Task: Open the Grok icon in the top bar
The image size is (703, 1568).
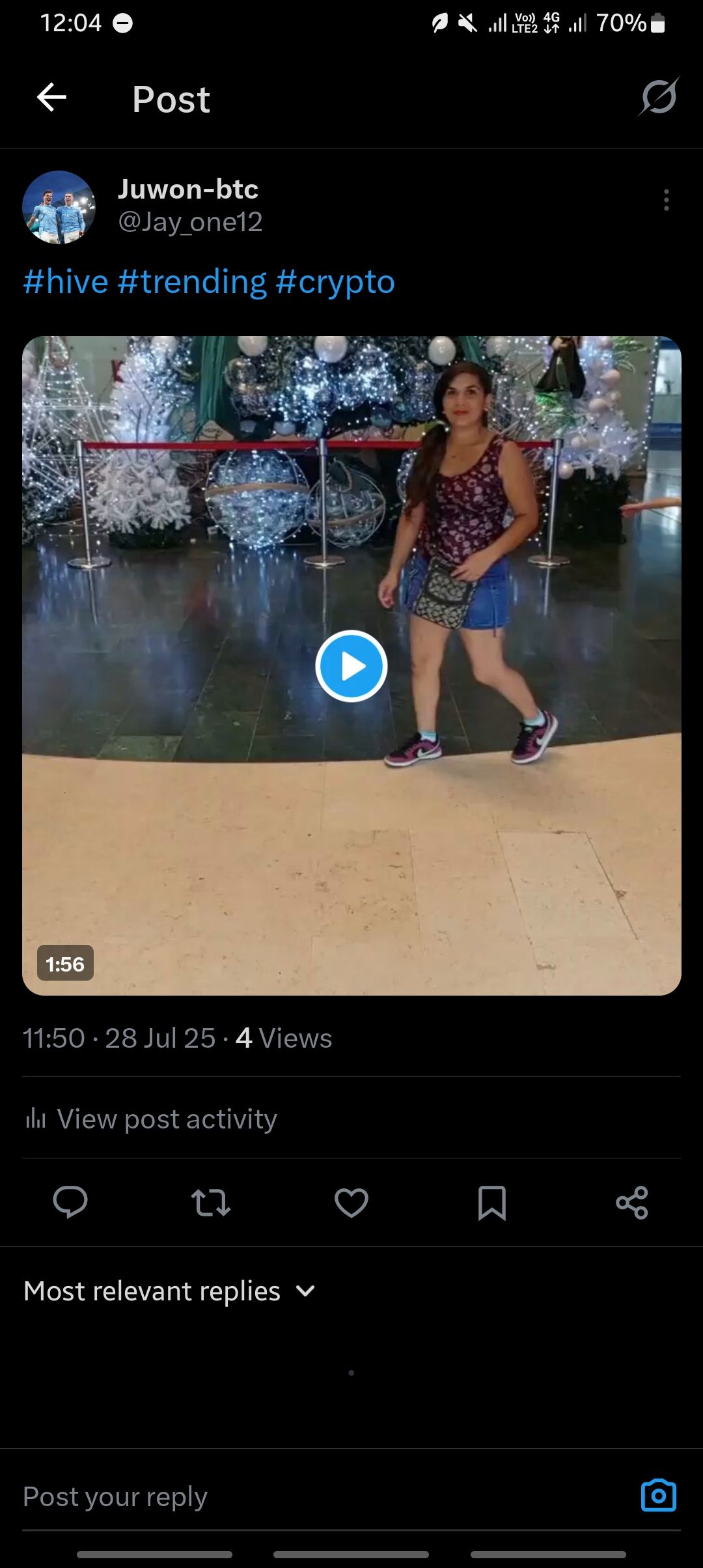Action: click(659, 97)
